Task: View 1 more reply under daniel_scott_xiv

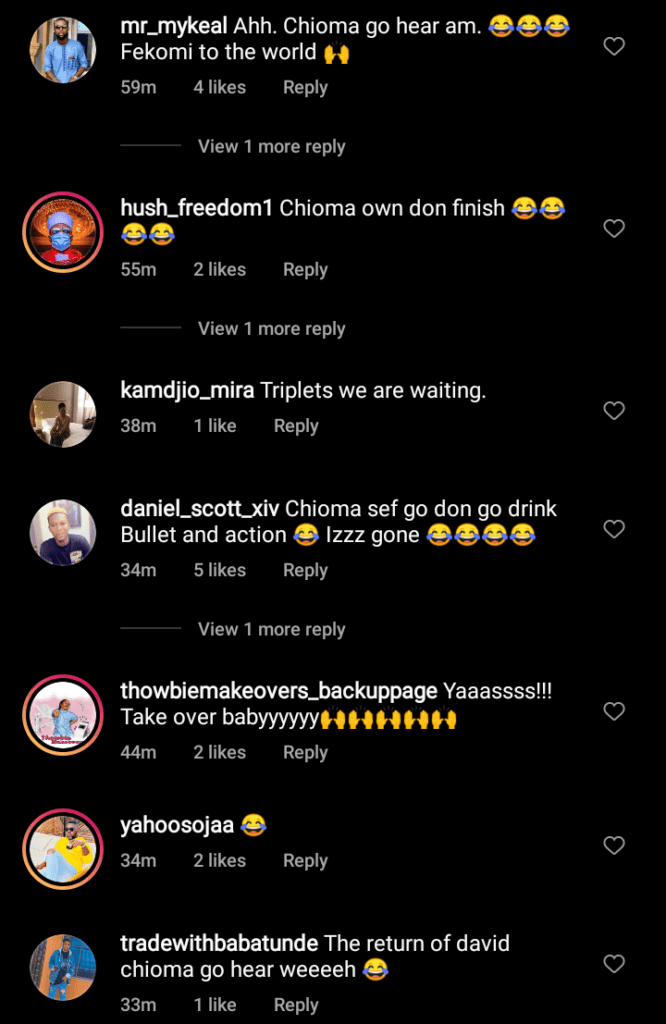Action: coord(271,630)
